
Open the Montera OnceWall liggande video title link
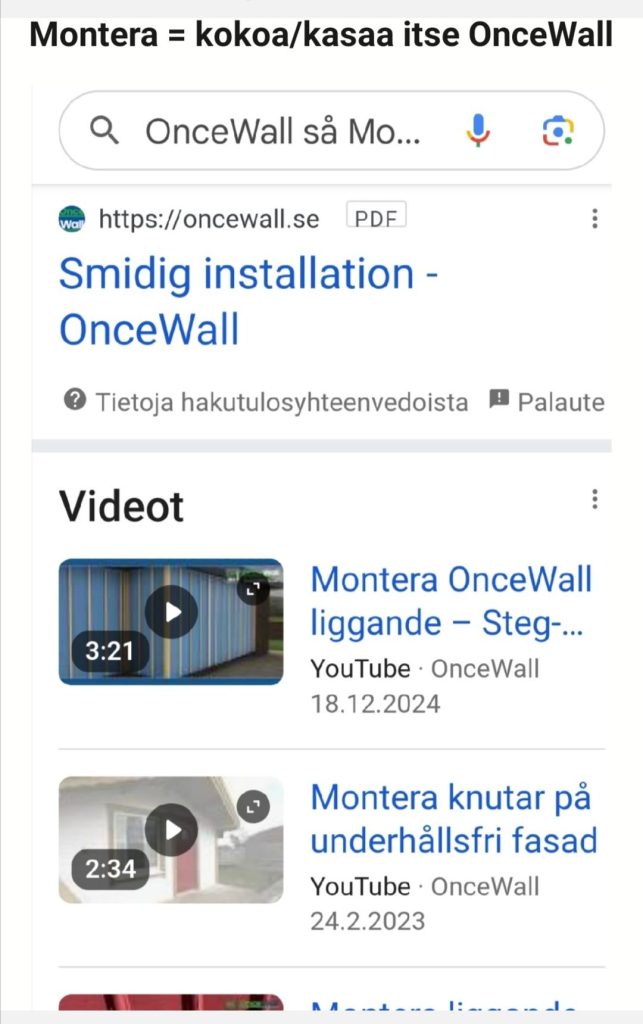coord(451,601)
